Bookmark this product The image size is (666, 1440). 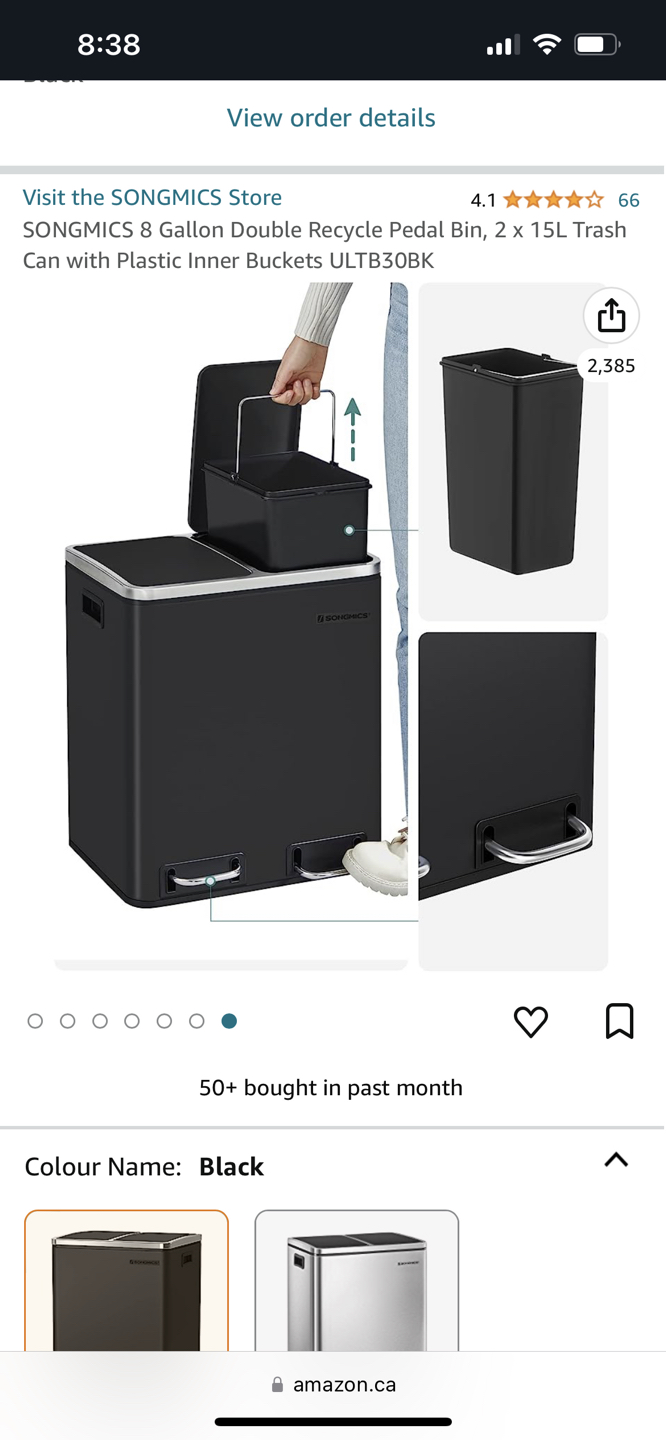(x=619, y=1021)
